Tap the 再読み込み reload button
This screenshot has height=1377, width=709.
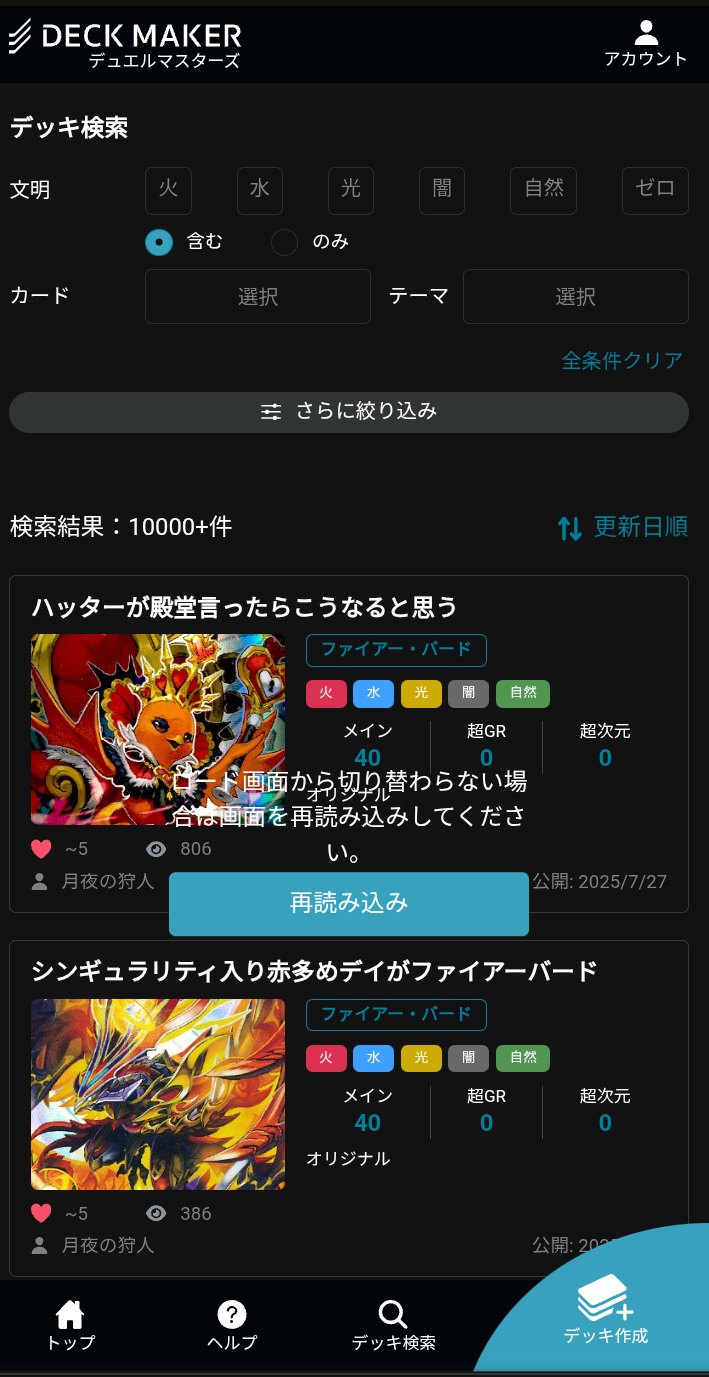point(349,903)
